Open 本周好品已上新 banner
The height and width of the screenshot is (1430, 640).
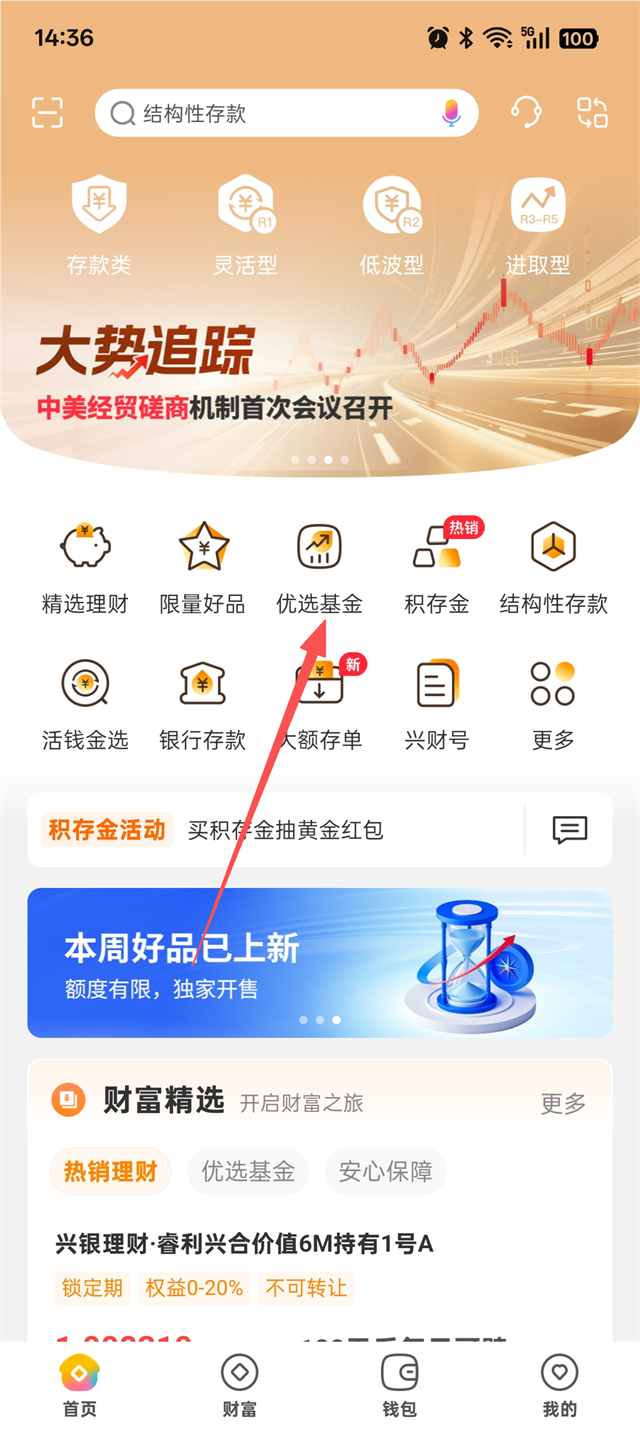tap(319, 962)
